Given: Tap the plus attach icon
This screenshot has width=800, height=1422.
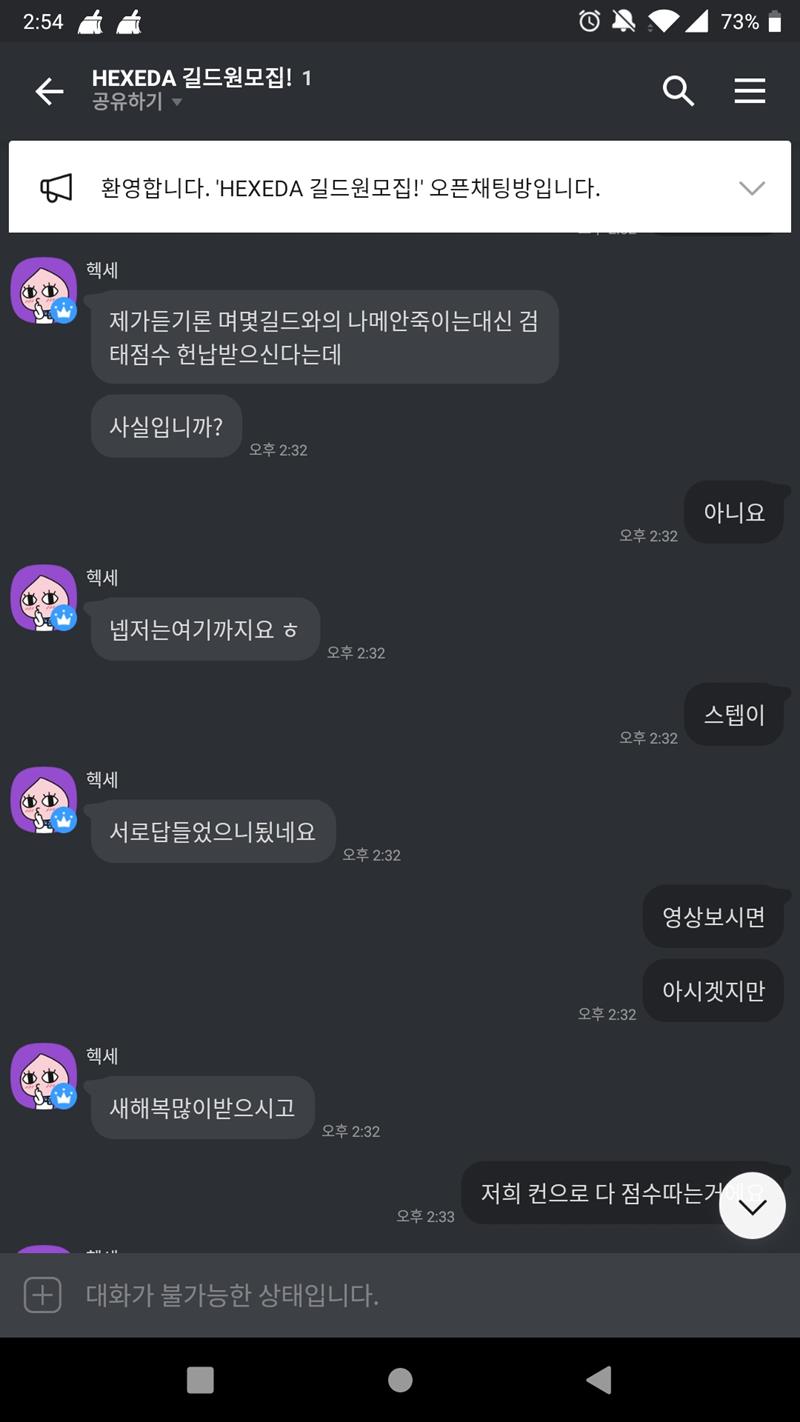Looking at the screenshot, I should [43, 1295].
